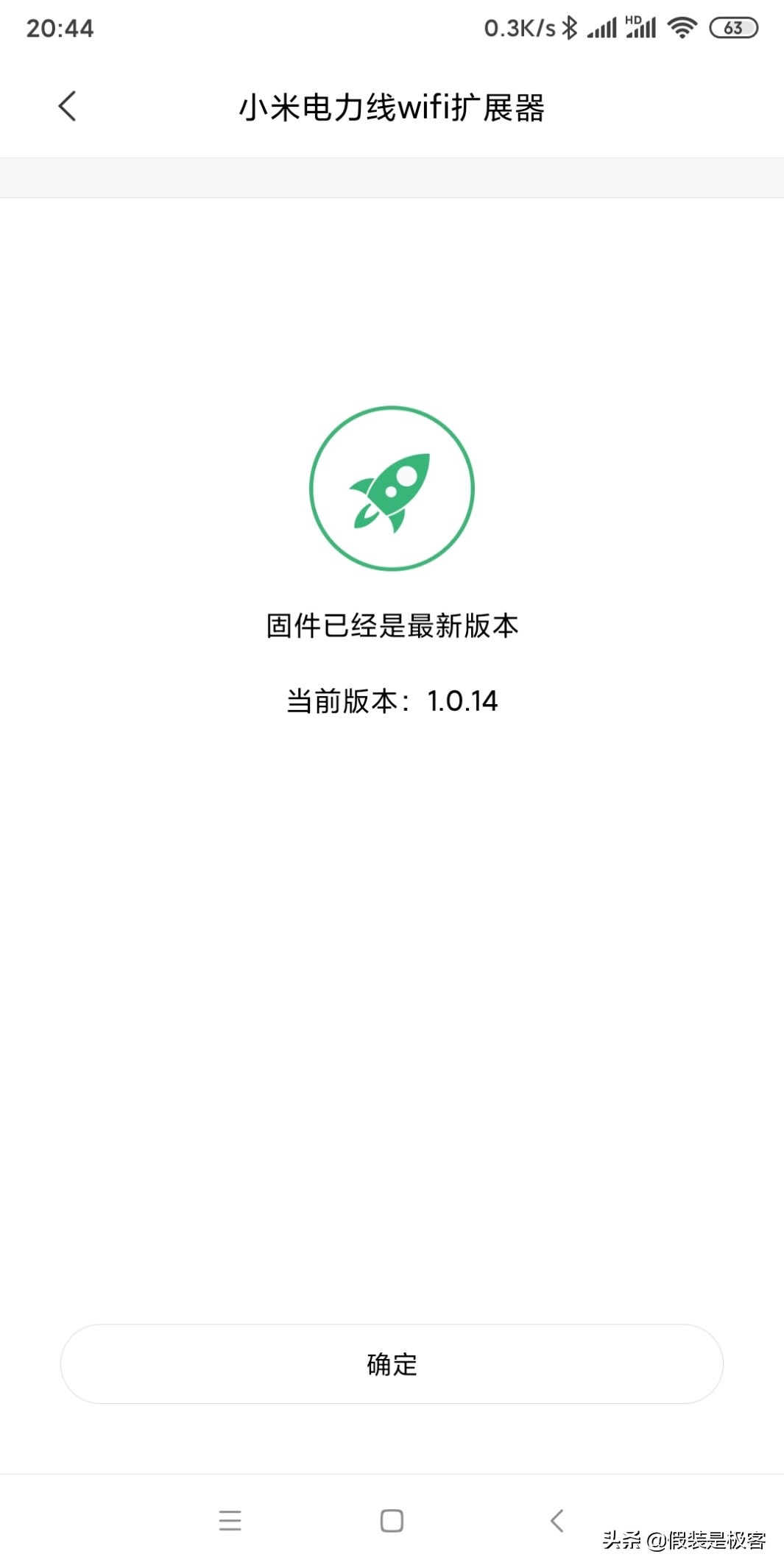Tap the watermark 头条 @假装是极客
Screen dimensions: 784x1568
click(x=685, y=1541)
